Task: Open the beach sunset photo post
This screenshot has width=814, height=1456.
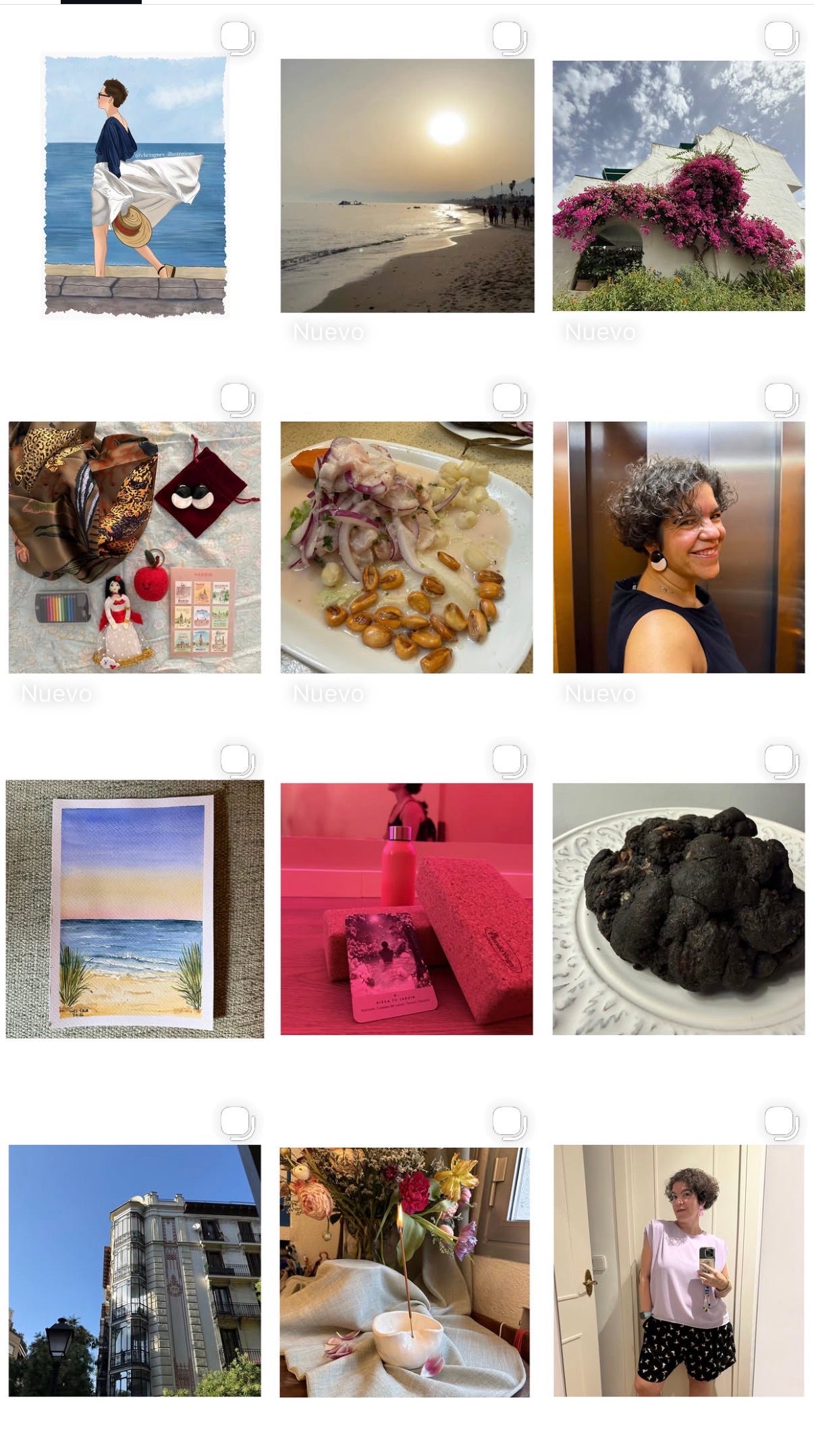Action: [x=407, y=186]
